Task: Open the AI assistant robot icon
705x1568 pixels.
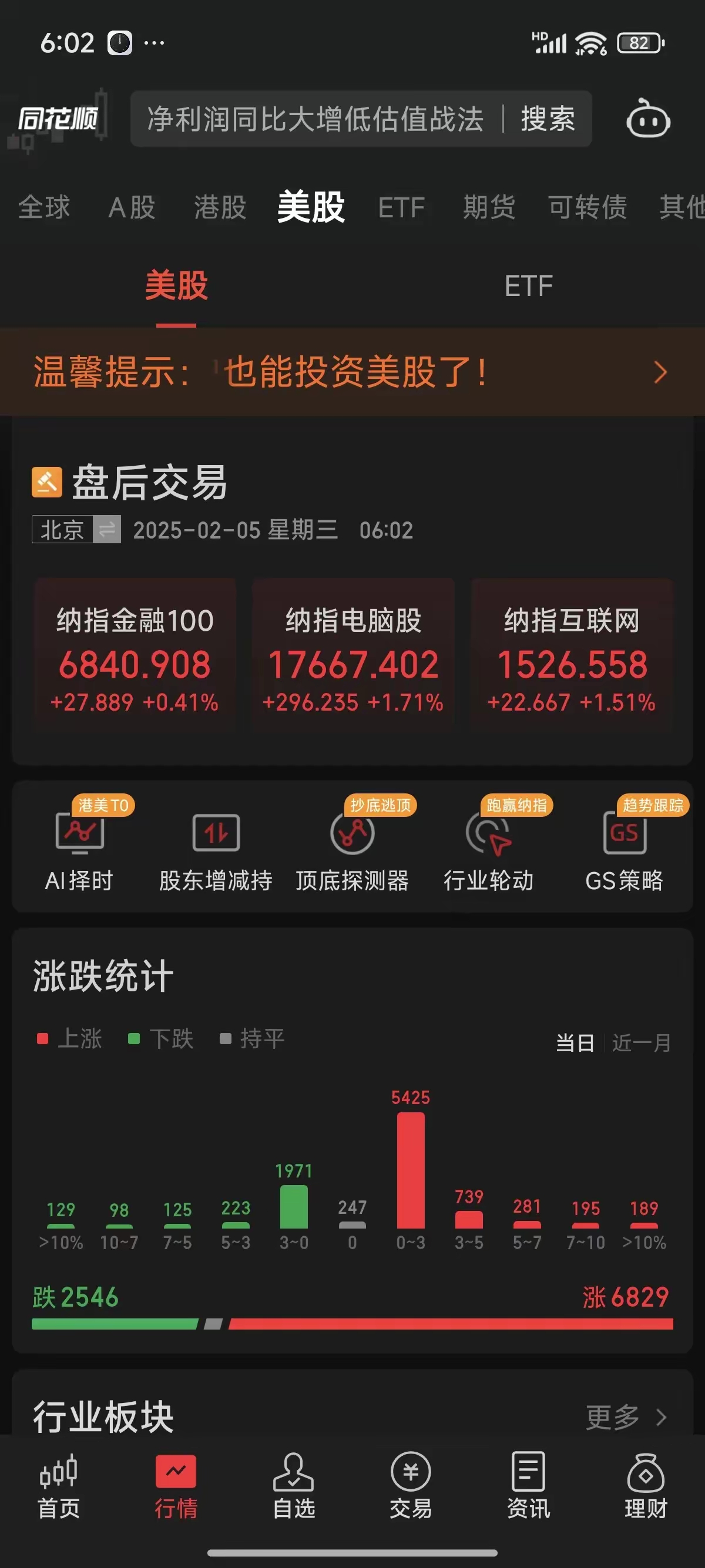Action: pyautogui.click(x=648, y=120)
